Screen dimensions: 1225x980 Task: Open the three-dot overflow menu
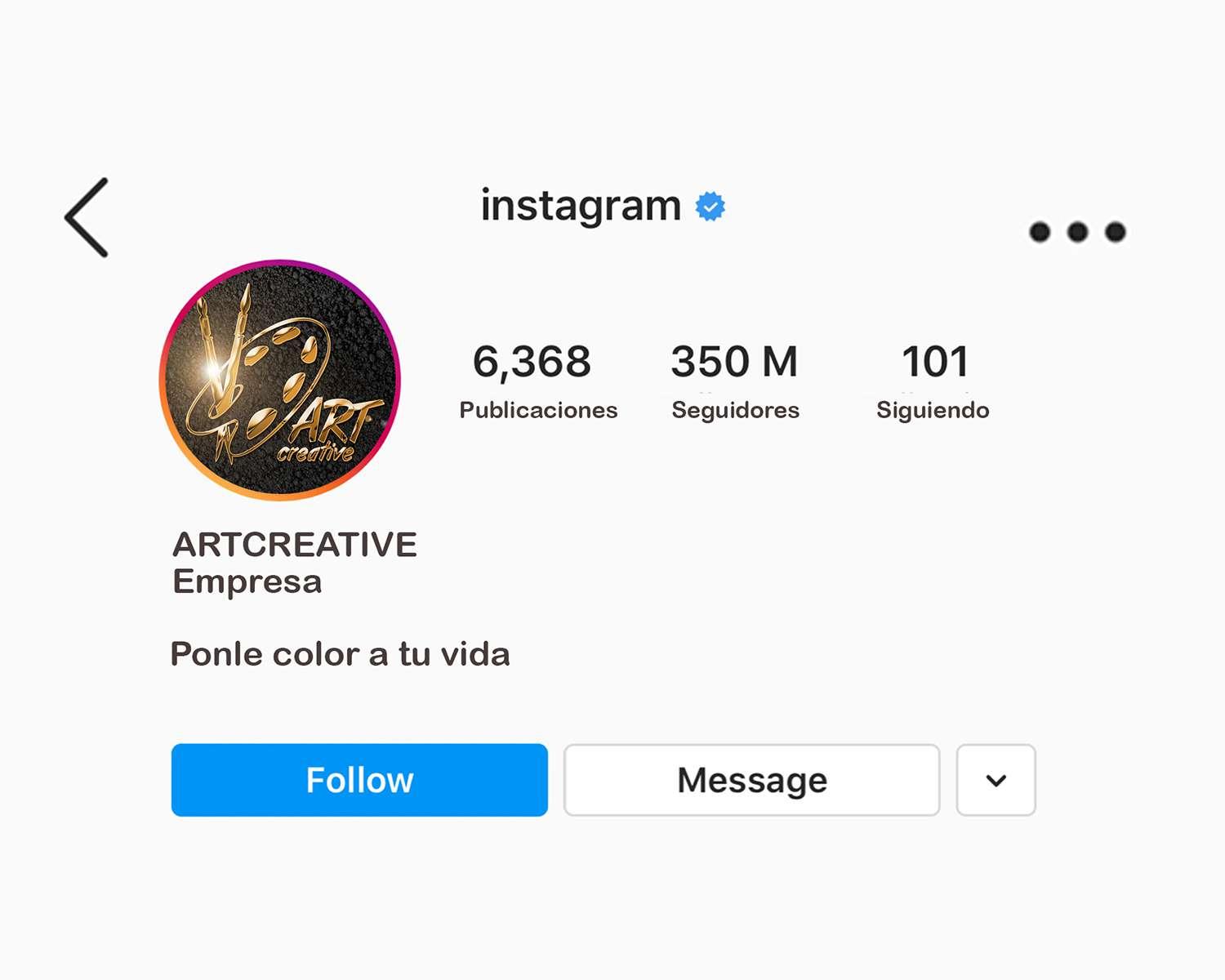tap(1077, 232)
